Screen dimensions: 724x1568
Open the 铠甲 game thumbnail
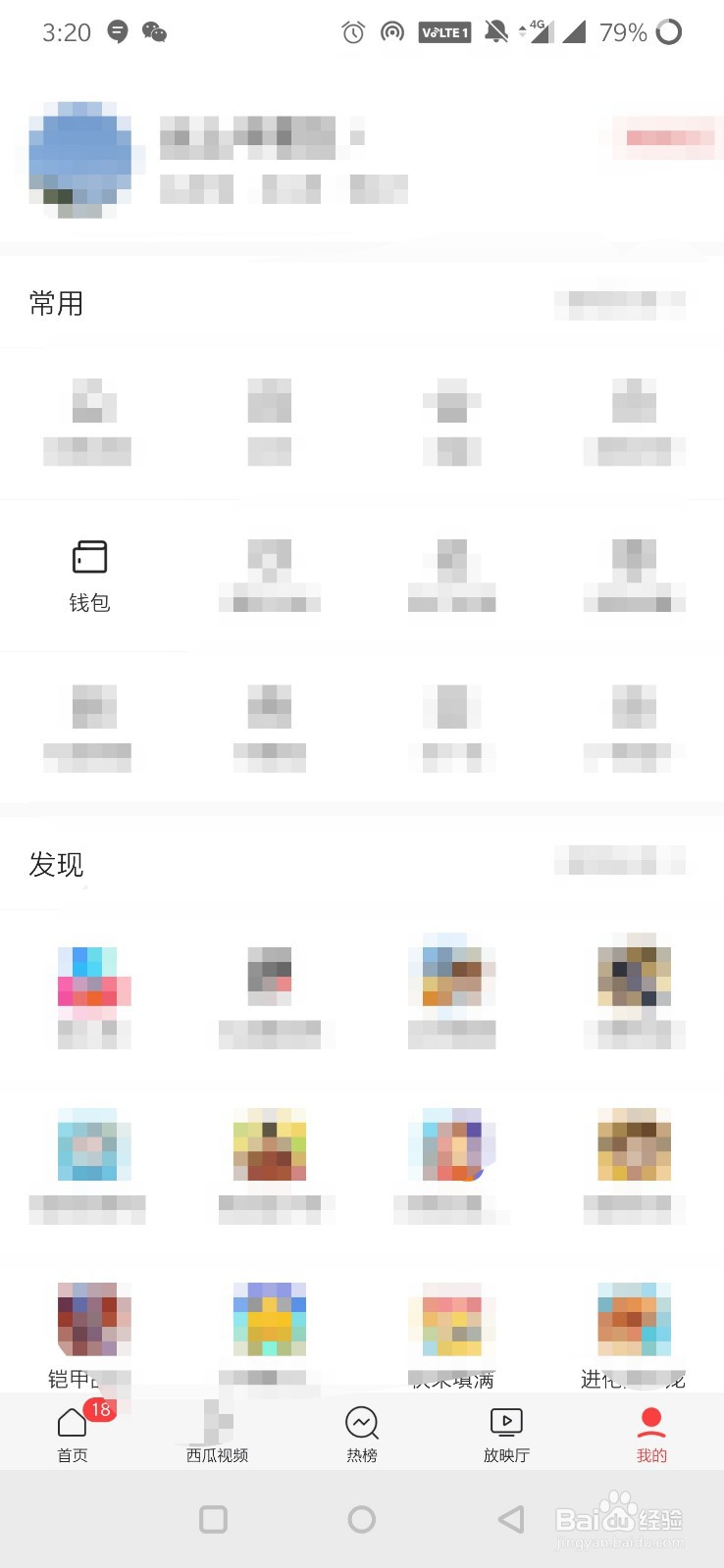click(x=93, y=1319)
